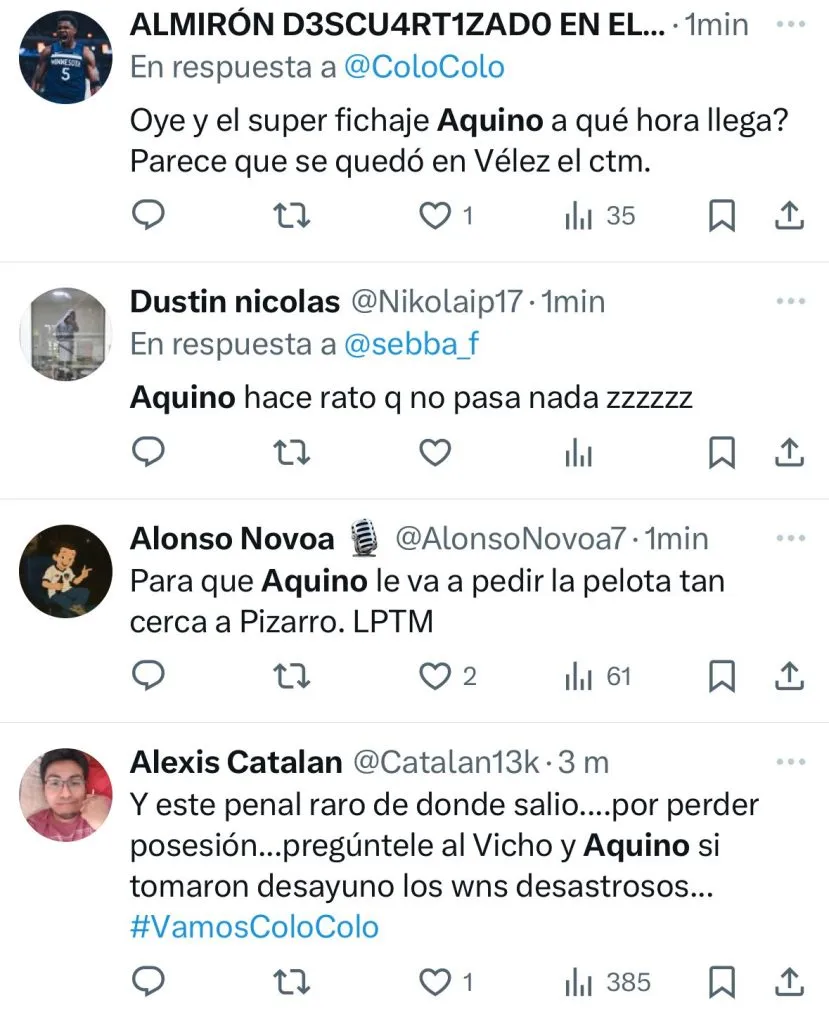The width and height of the screenshot is (829, 1024).
Task: Open overflow menu on Alonso Novoa's tweet
Action: pyautogui.click(x=790, y=538)
